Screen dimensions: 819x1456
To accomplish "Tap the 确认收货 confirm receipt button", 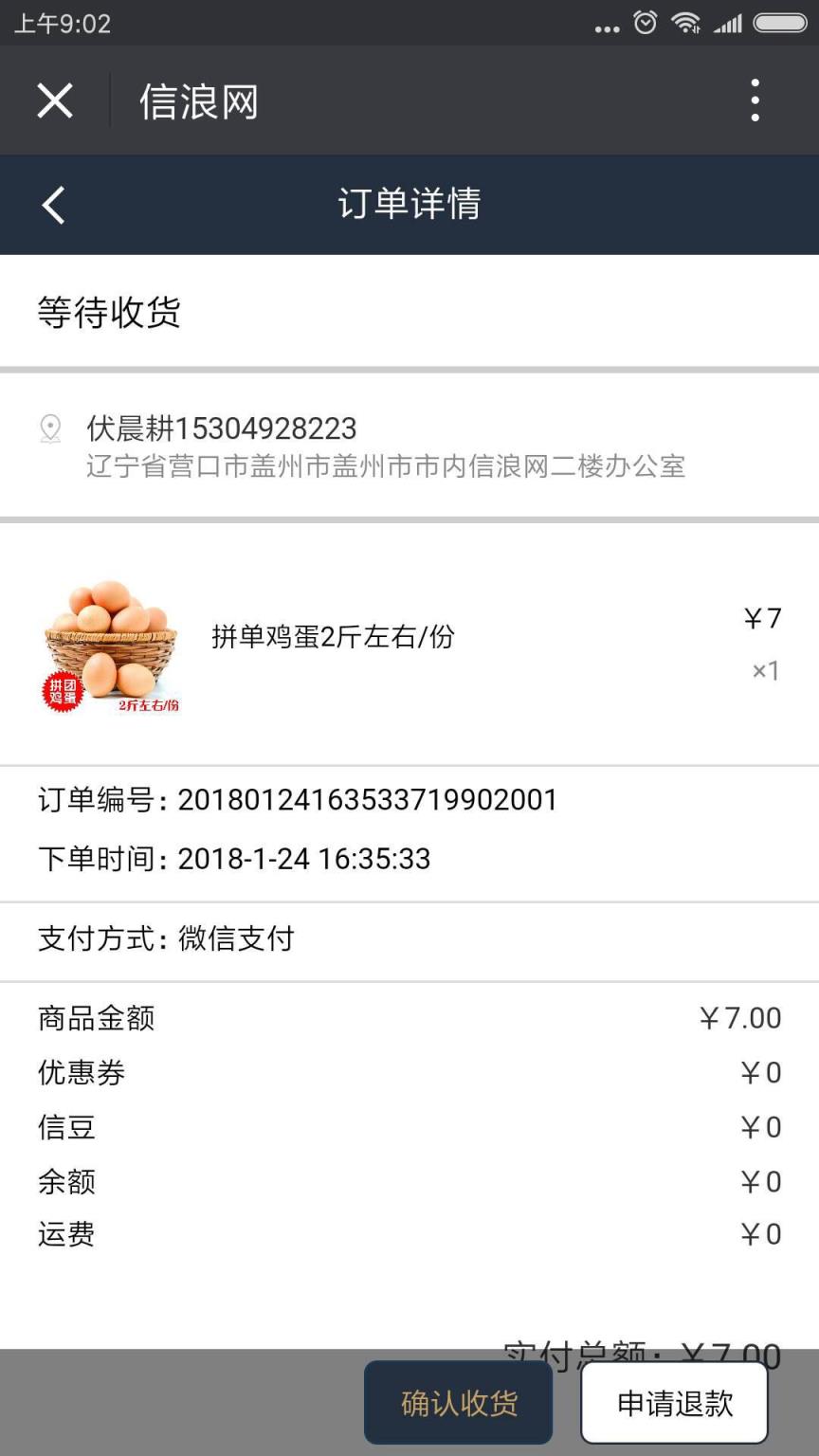I will [x=459, y=1404].
